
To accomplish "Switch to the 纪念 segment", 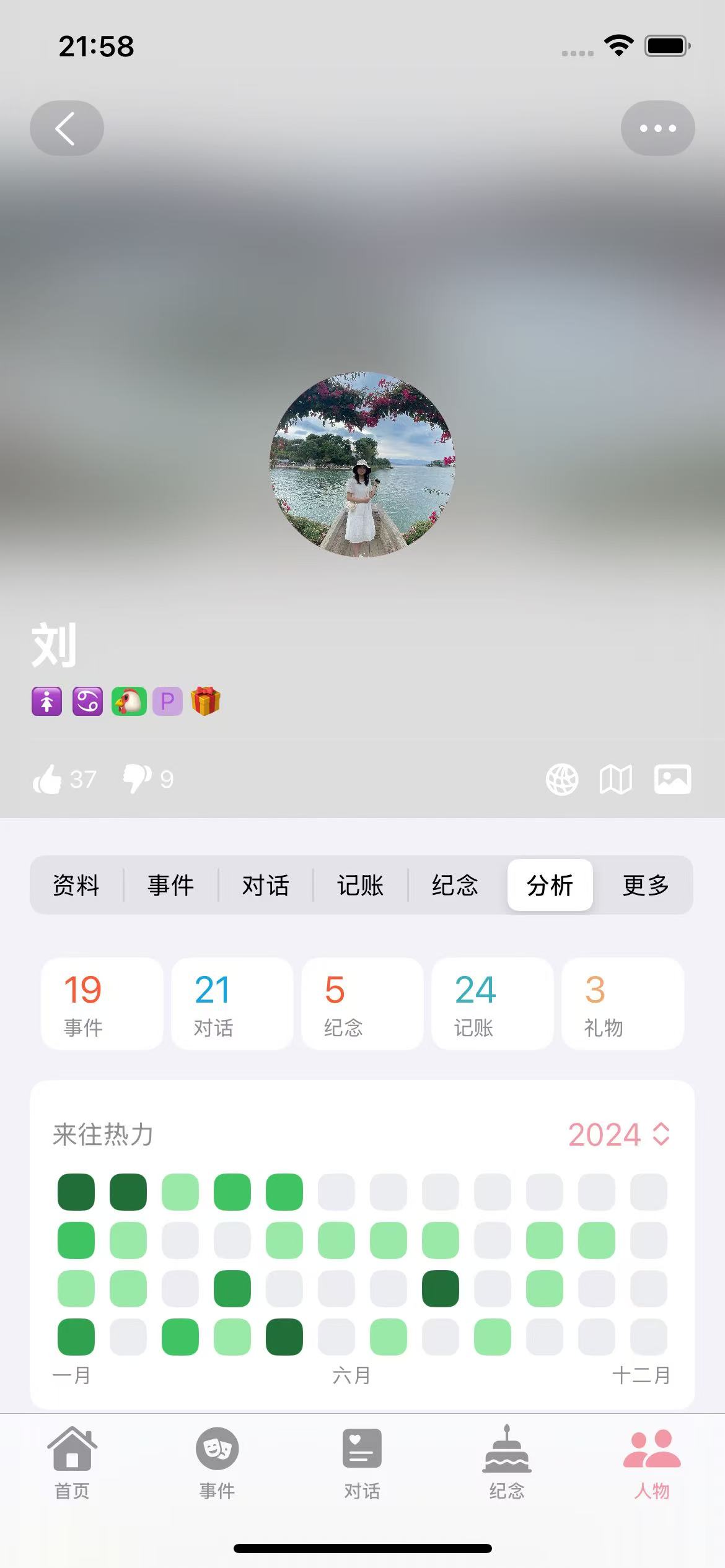I will (455, 885).
